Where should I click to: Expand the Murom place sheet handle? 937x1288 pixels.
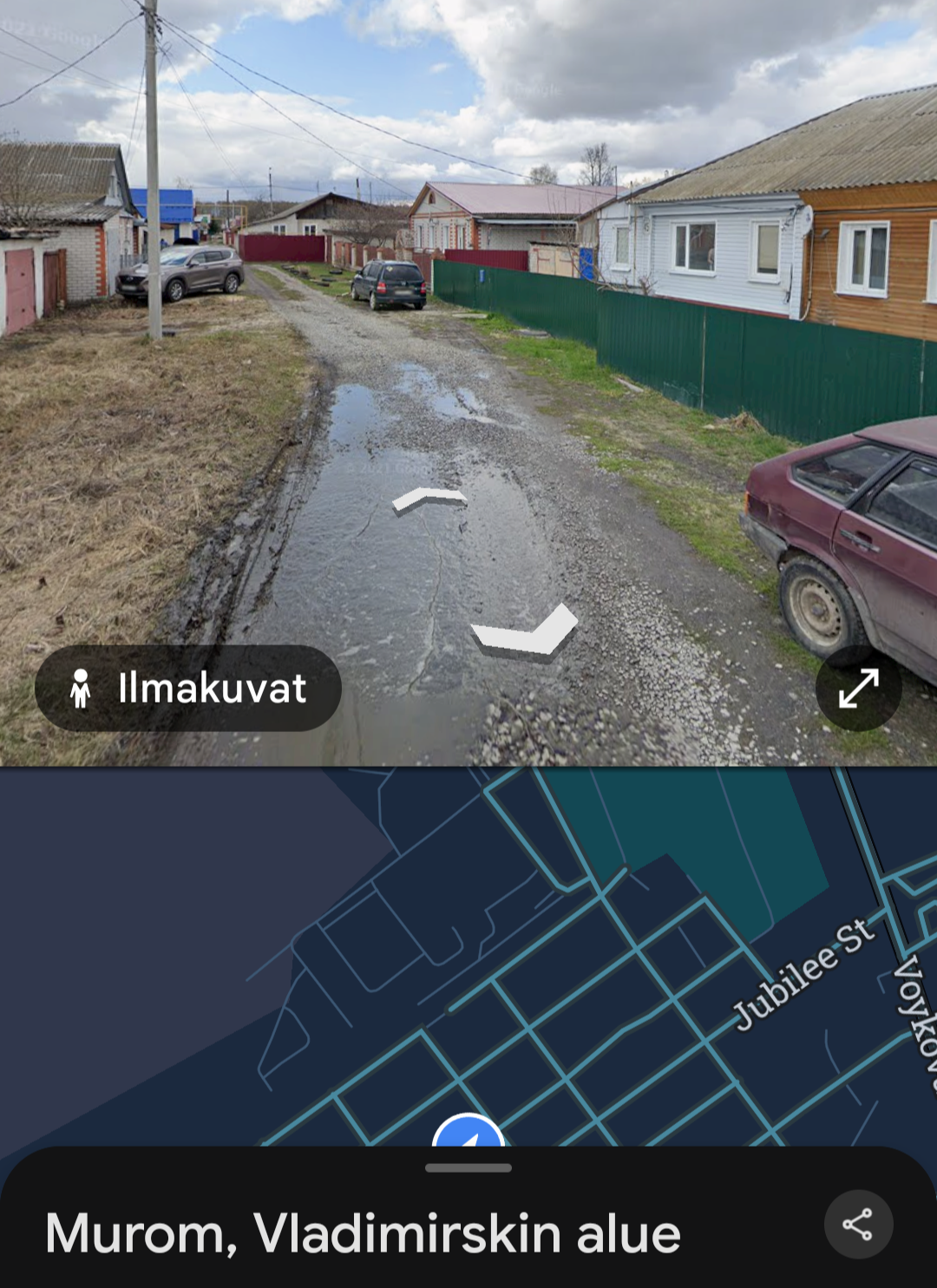click(468, 1167)
